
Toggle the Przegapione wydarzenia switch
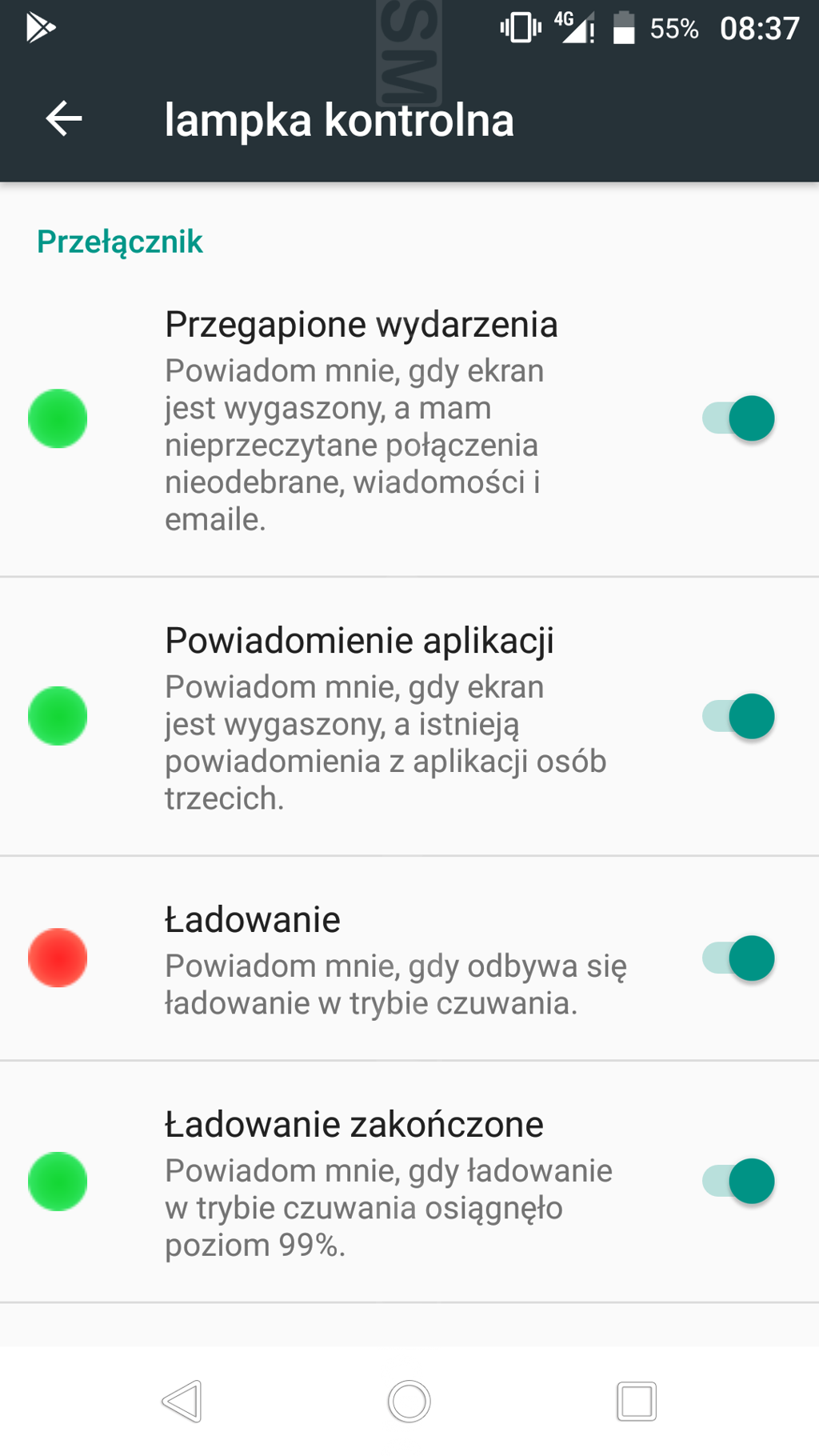pyautogui.click(x=738, y=418)
